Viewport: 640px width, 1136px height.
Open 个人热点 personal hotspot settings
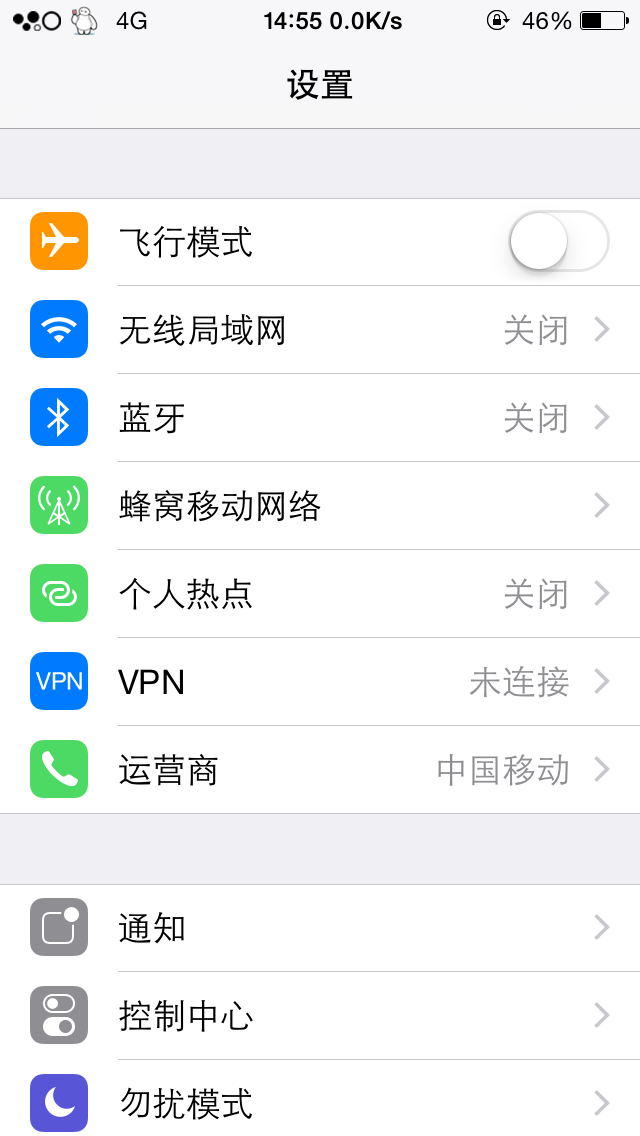click(320, 594)
